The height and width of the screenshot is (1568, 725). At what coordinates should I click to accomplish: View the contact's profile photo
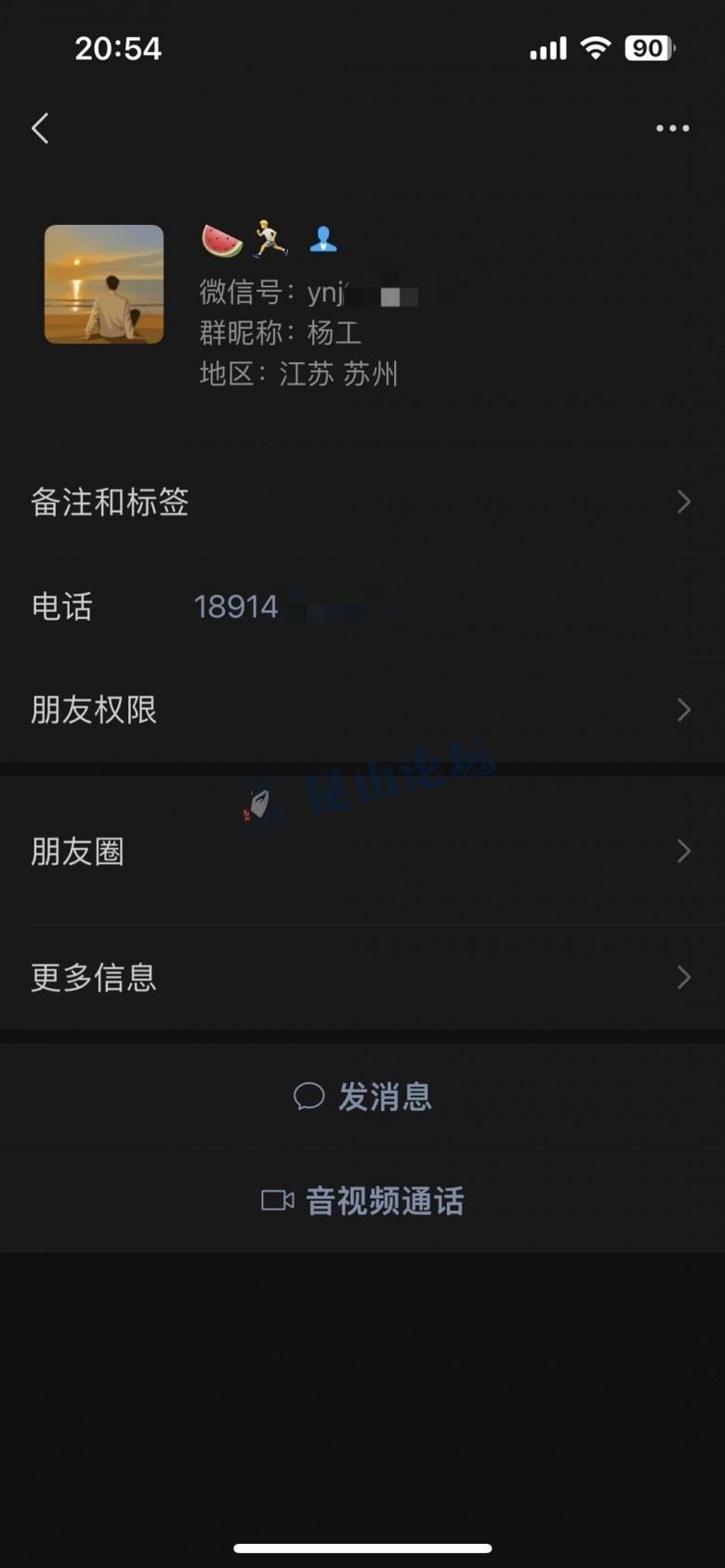coord(104,284)
